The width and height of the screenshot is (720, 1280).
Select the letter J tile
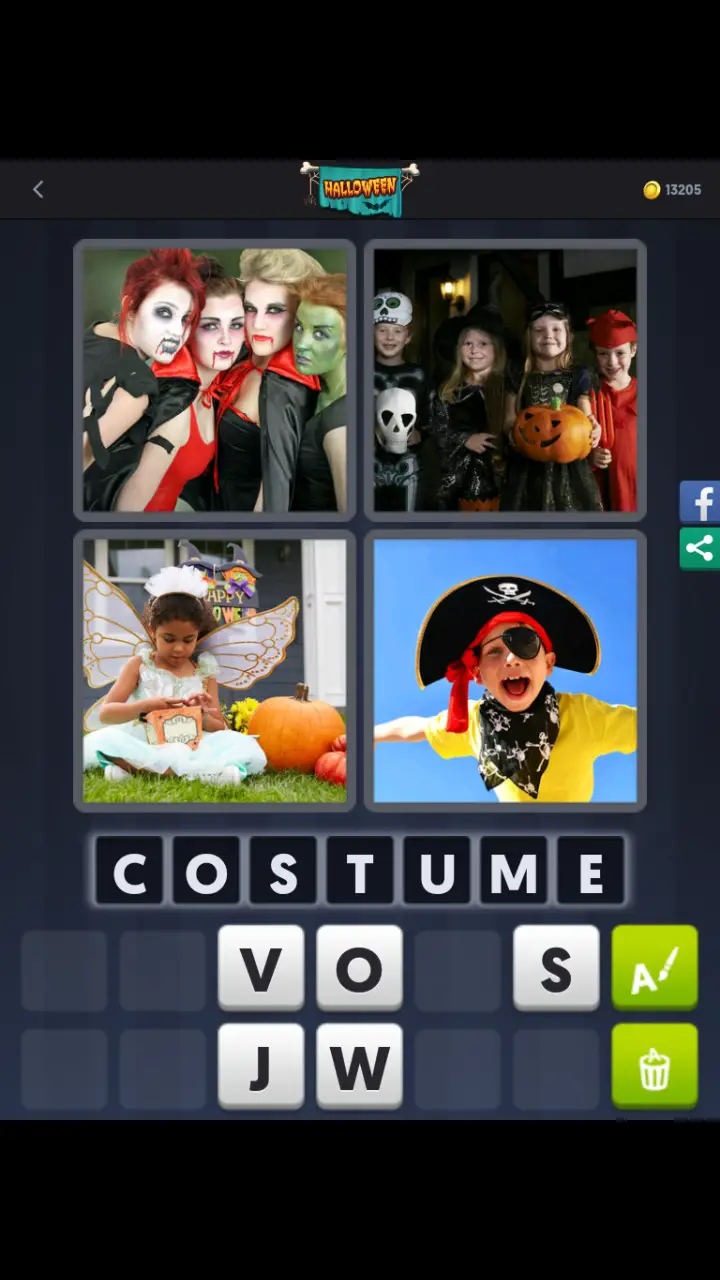tap(261, 1066)
